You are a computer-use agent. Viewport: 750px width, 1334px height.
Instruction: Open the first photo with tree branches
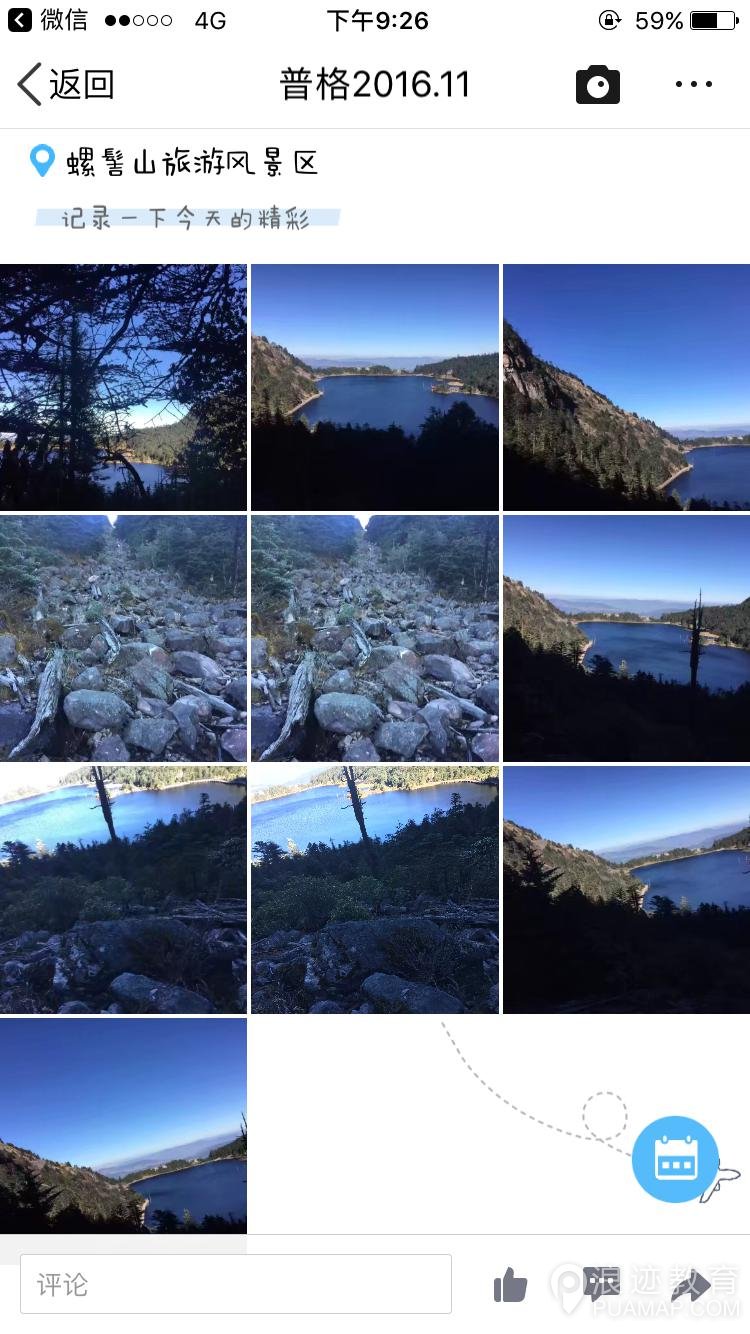click(123, 387)
